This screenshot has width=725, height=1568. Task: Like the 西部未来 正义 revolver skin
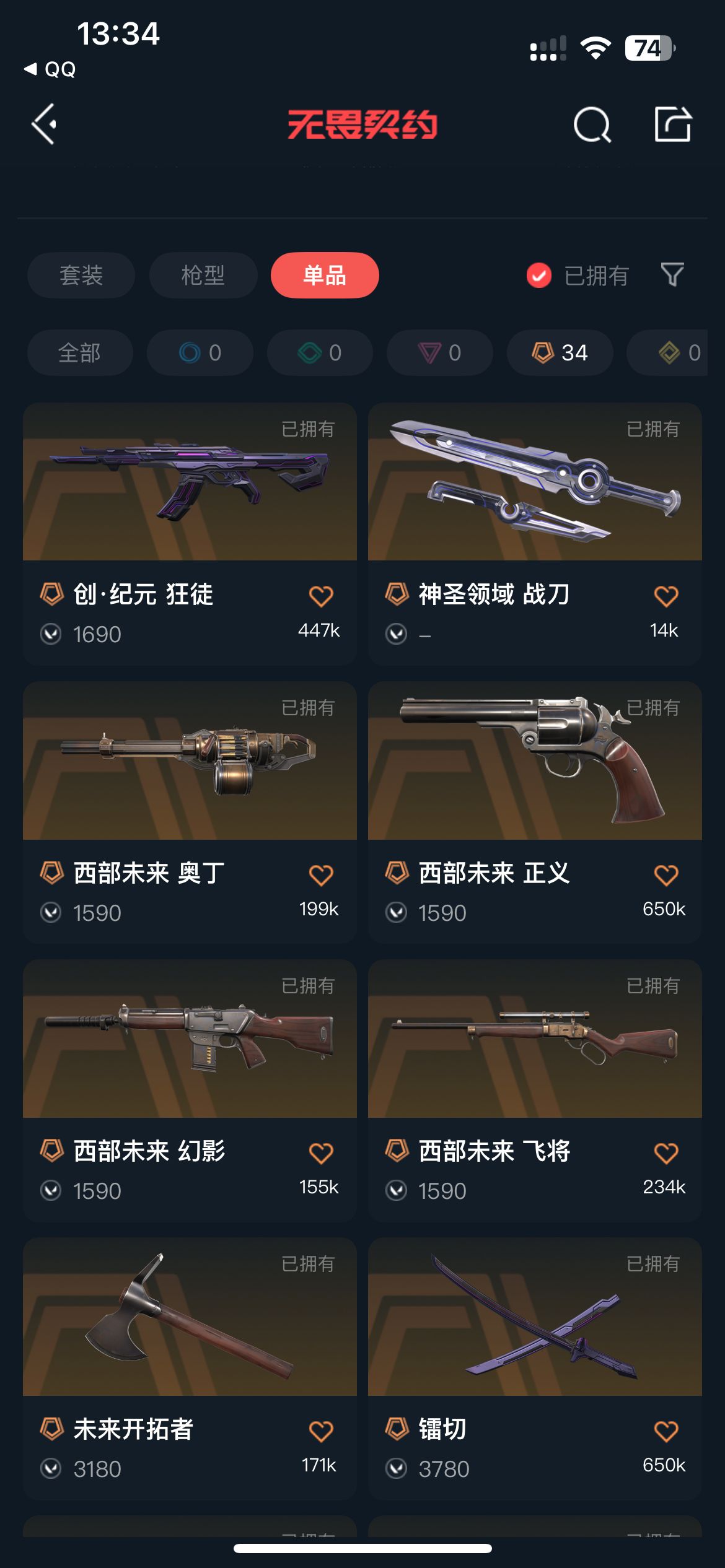[x=666, y=874]
